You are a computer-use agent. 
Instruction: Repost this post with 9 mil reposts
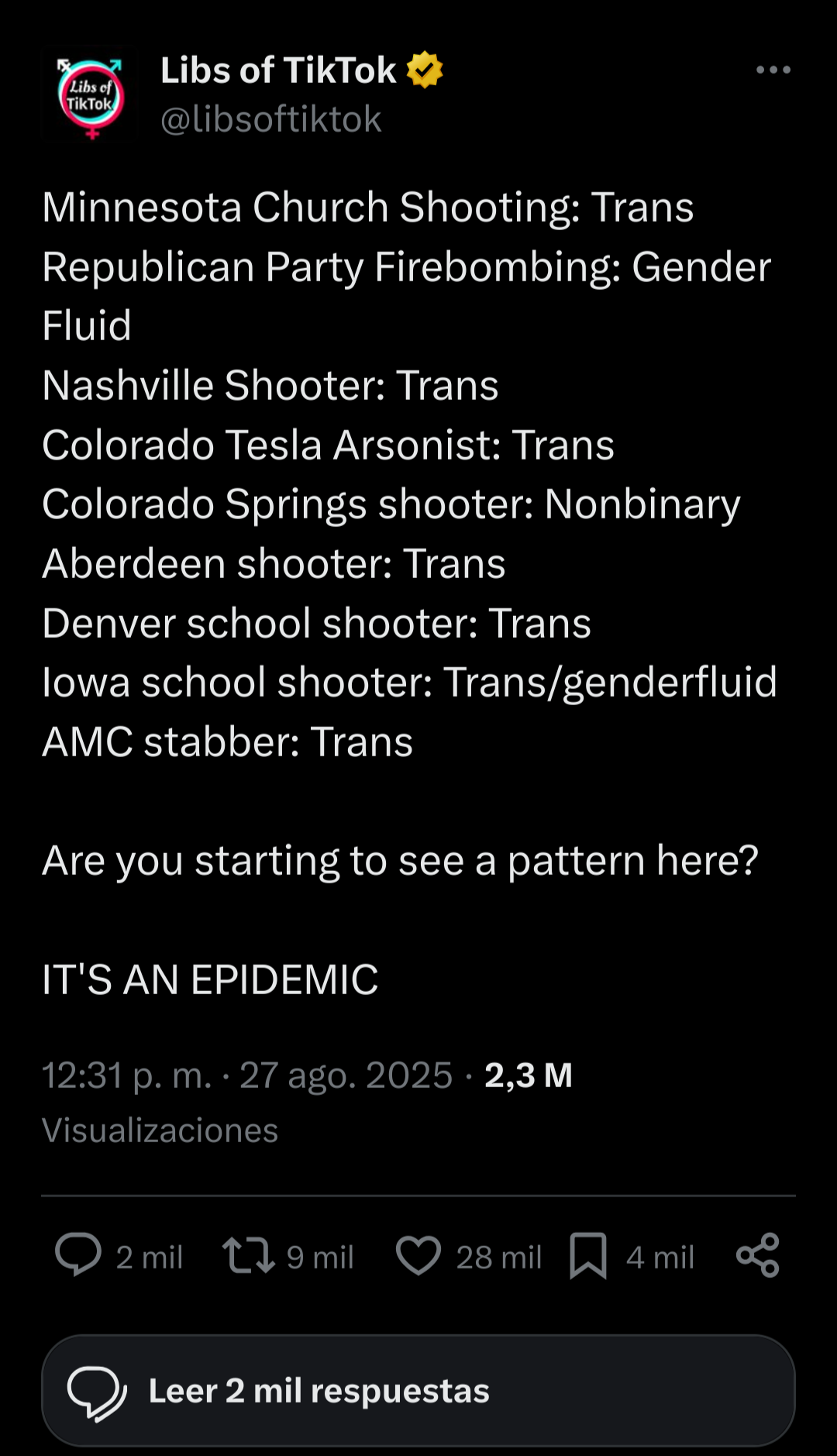click(x=248, y=1255)
